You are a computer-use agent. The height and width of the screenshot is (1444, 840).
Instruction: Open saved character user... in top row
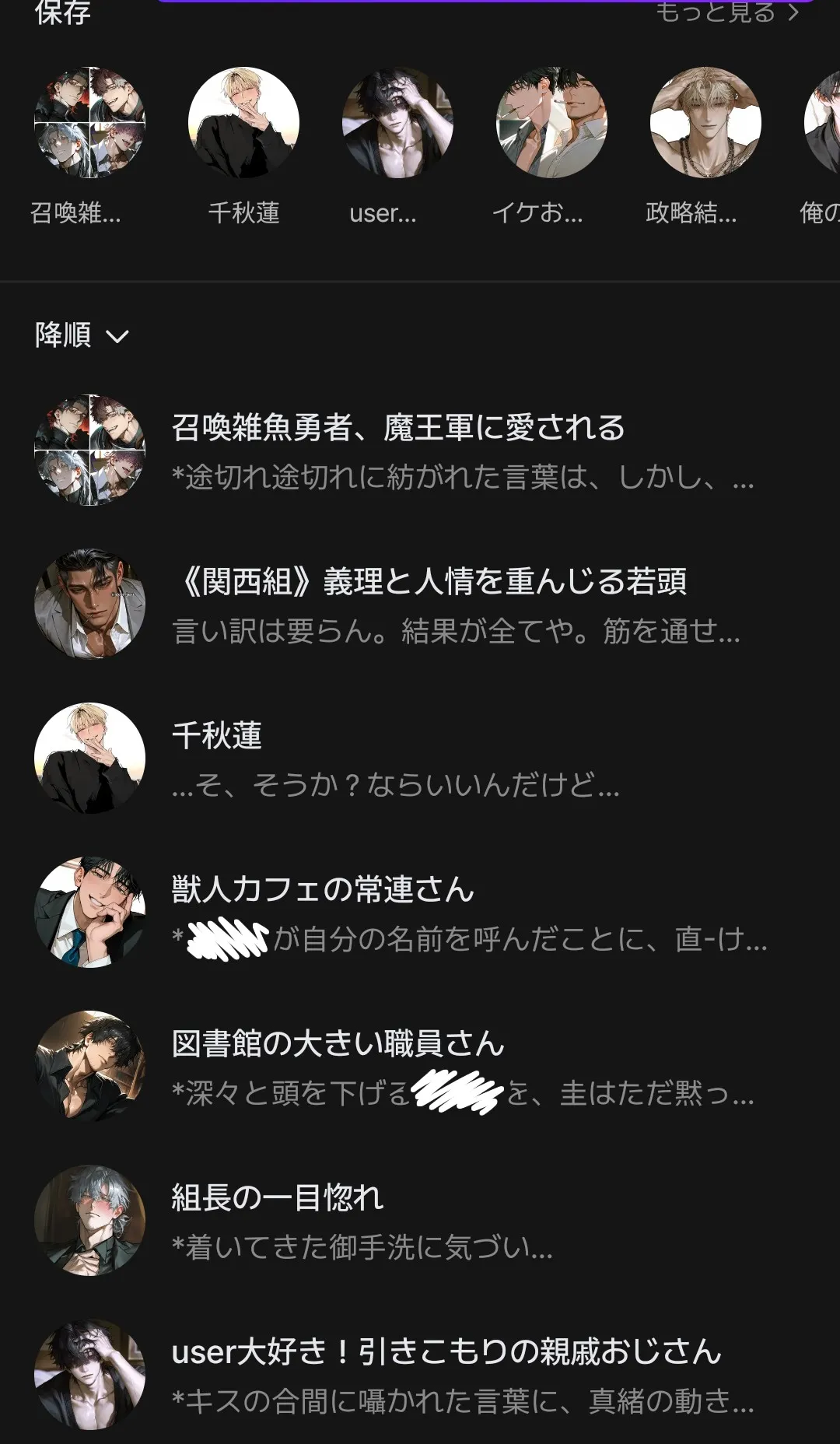coord(397,123)
